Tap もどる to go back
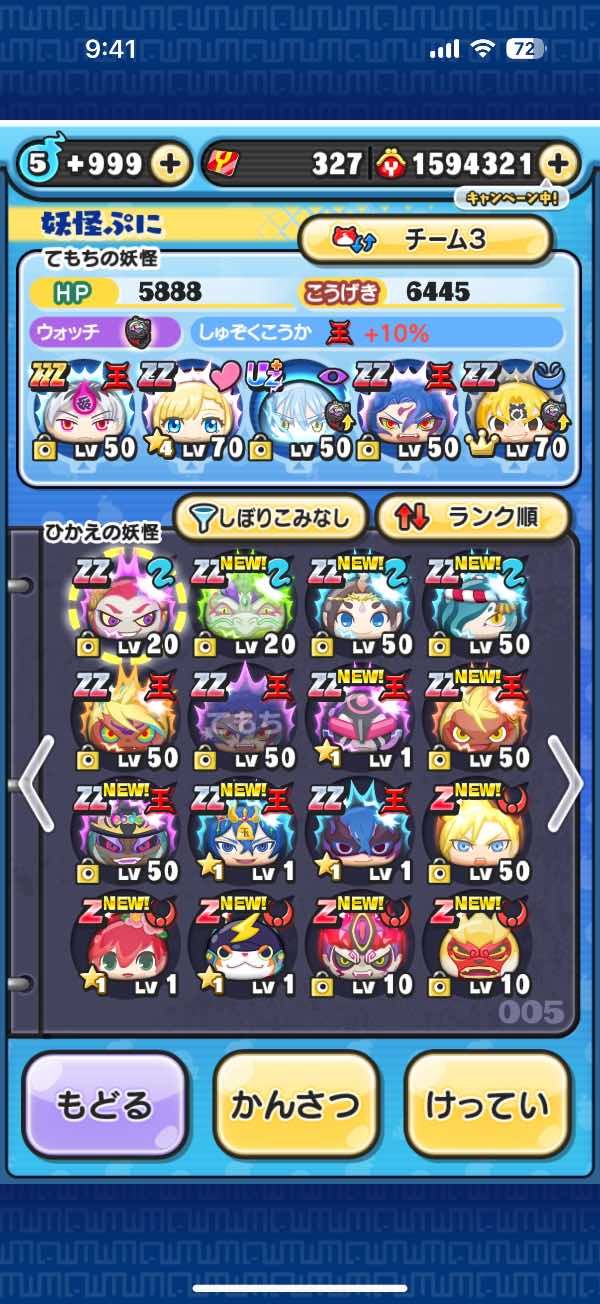Viewport: 600px width, 1304px height. (105, 1104)
